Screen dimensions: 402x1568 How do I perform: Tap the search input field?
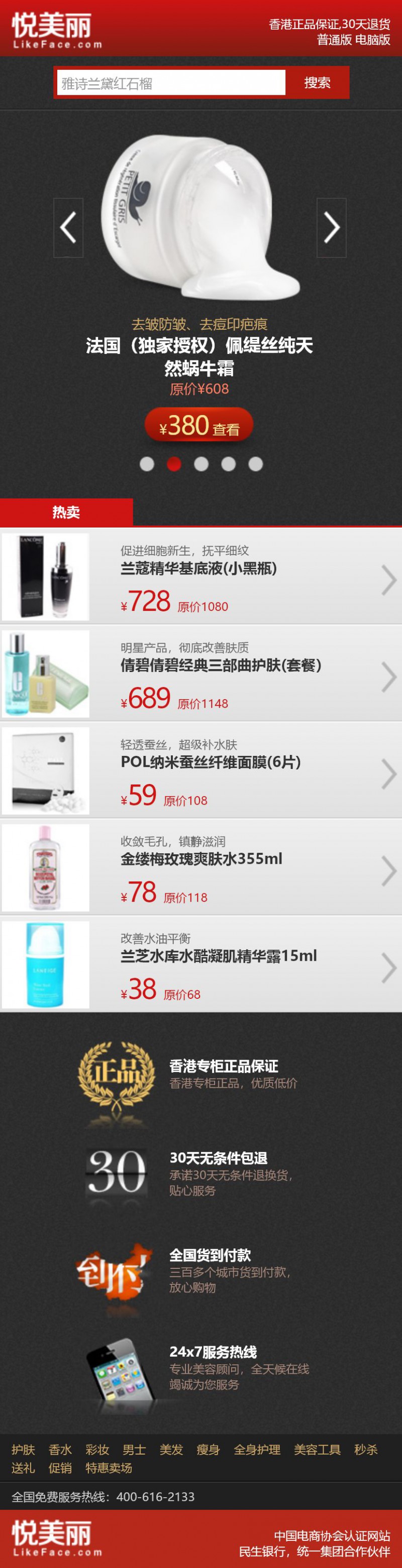(170, 83)
